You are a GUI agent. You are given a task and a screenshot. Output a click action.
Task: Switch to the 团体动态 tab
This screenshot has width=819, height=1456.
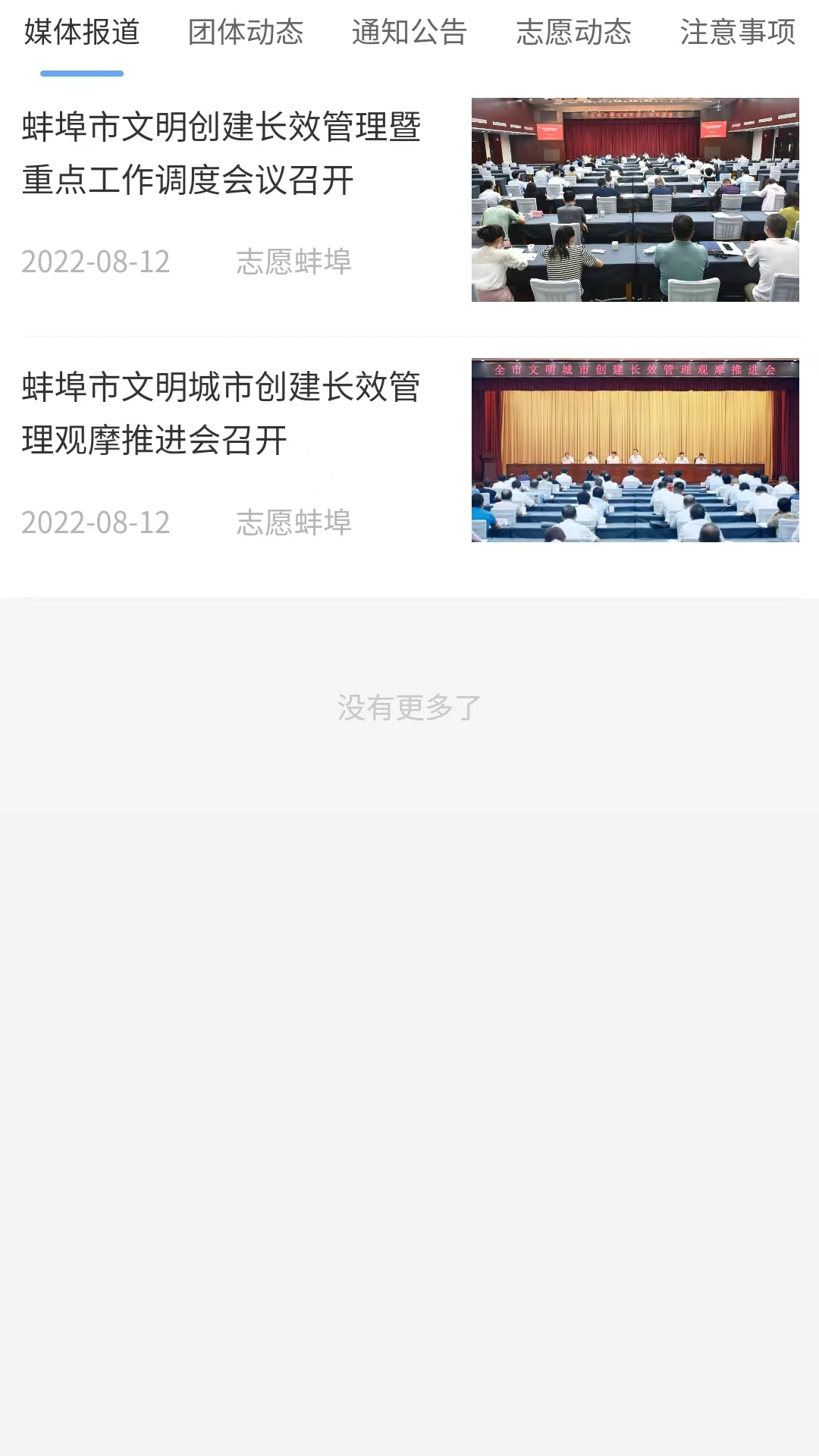point(246,33)
